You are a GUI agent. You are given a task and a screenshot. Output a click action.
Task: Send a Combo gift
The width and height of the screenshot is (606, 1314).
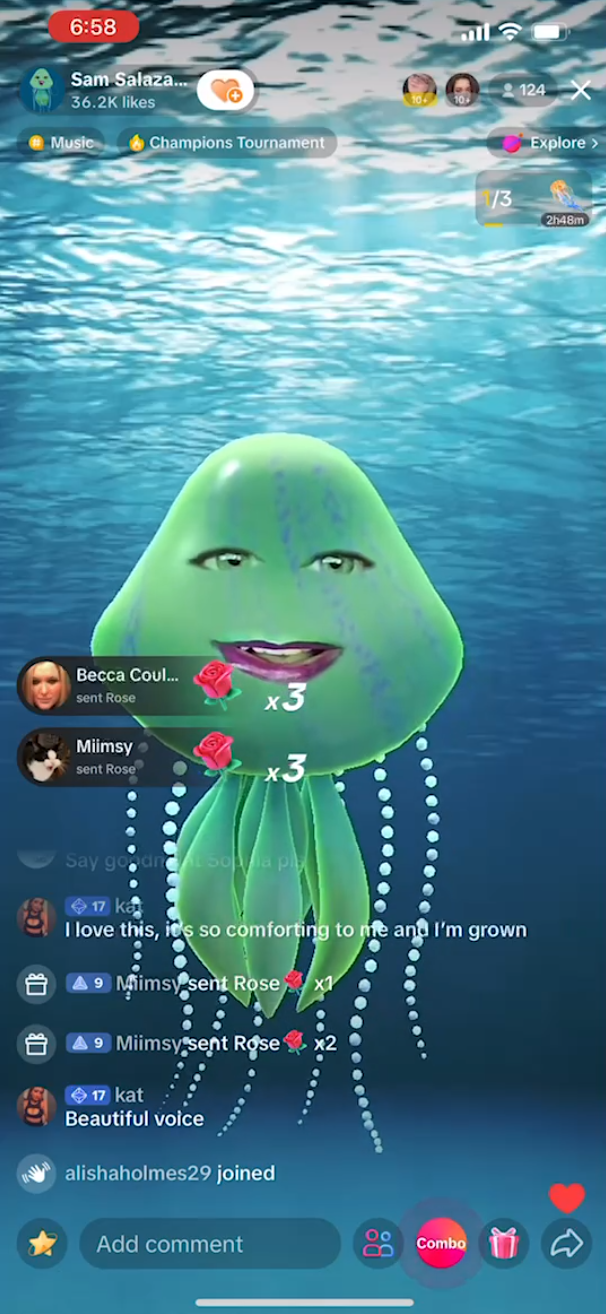click(441, 1244)
